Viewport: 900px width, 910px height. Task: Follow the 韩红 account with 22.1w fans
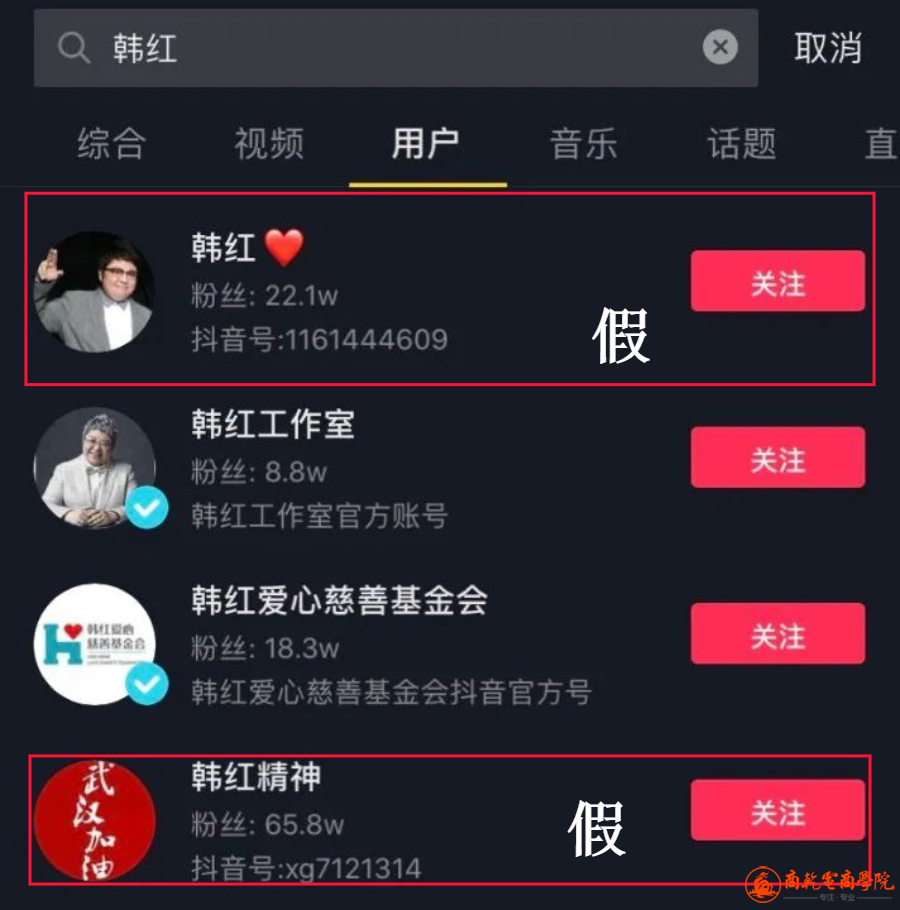click(777, 282)
